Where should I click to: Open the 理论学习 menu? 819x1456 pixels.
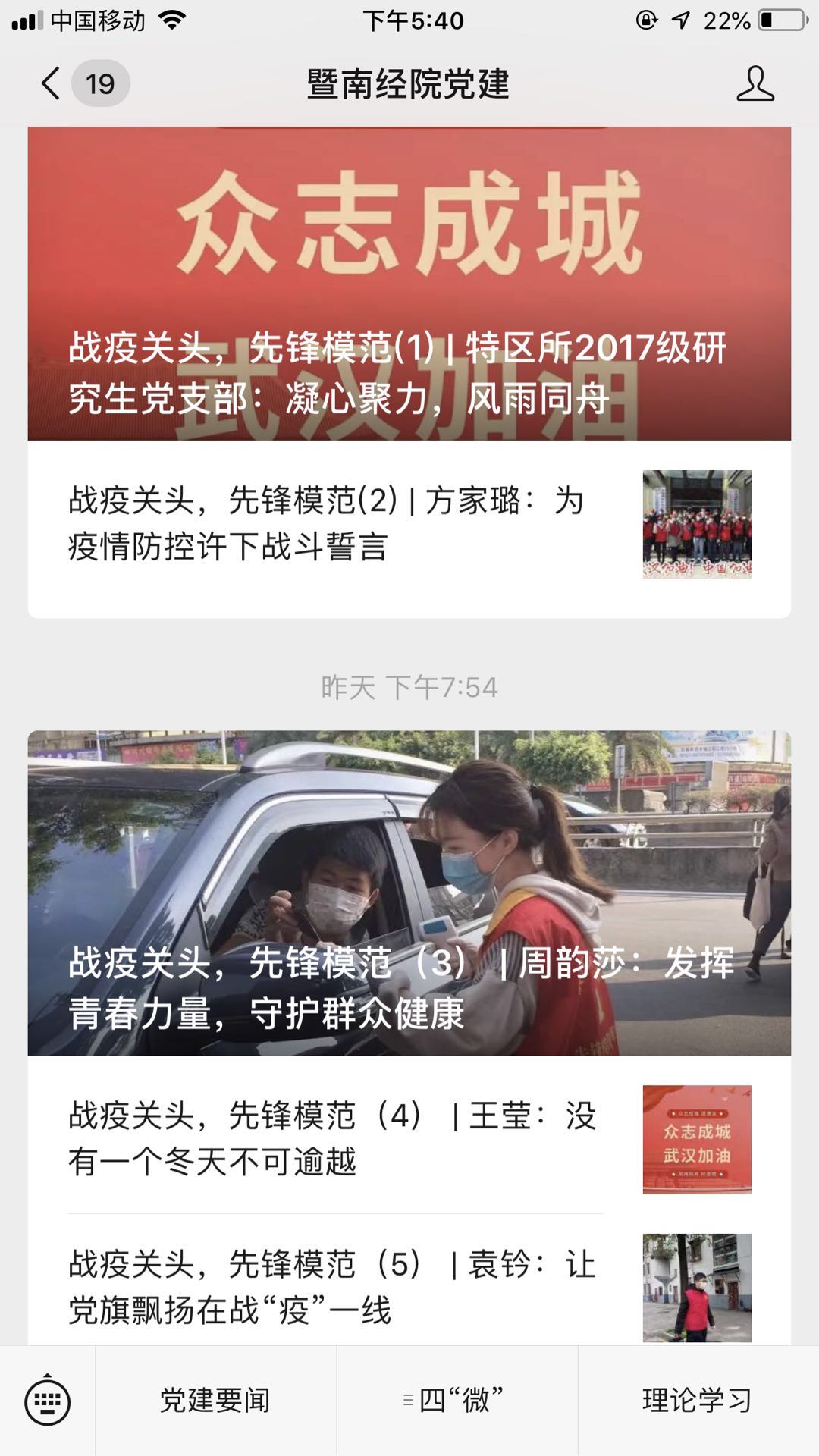pos(698,1401)
